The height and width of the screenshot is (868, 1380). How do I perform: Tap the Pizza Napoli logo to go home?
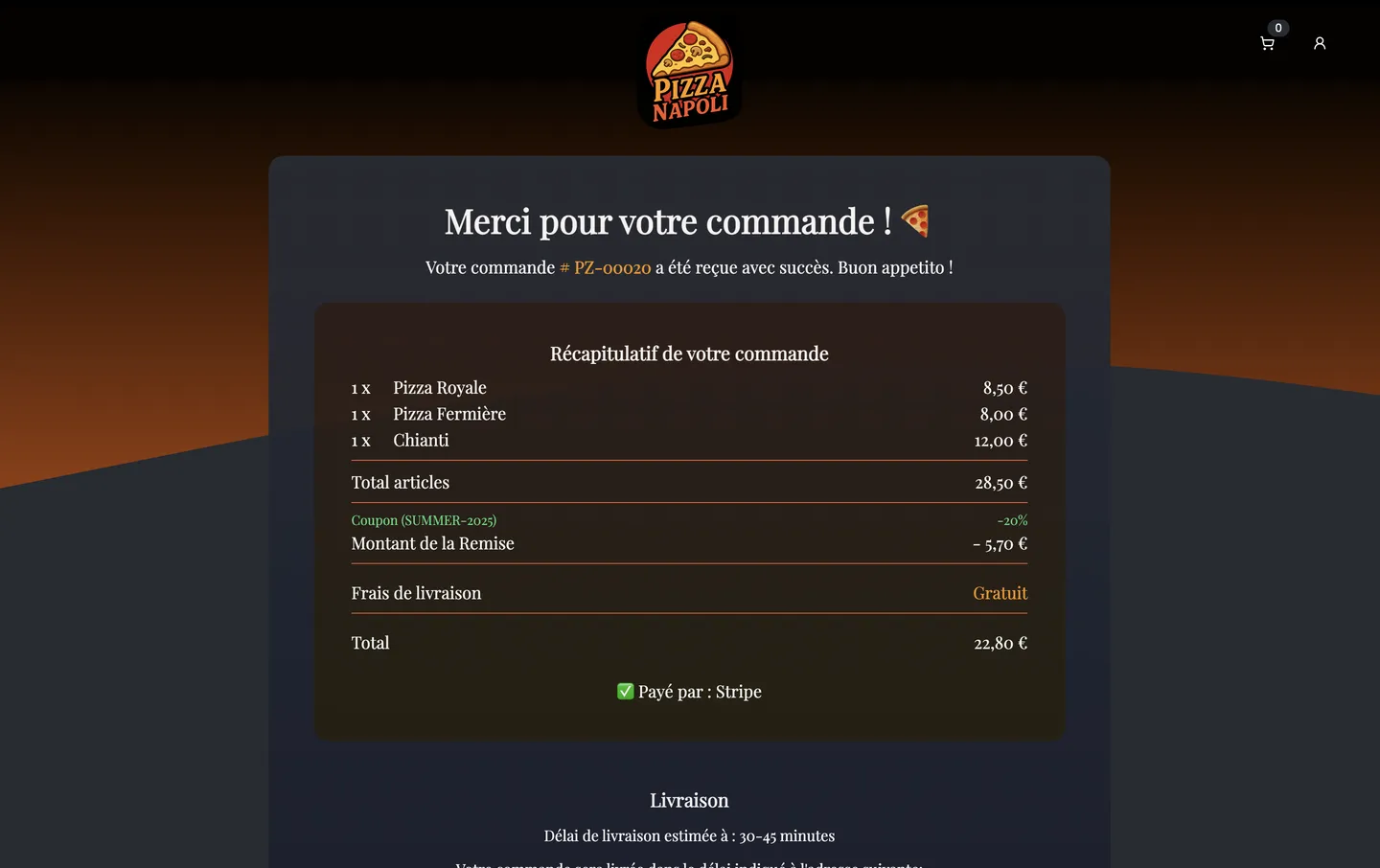[x=689, y=74]
